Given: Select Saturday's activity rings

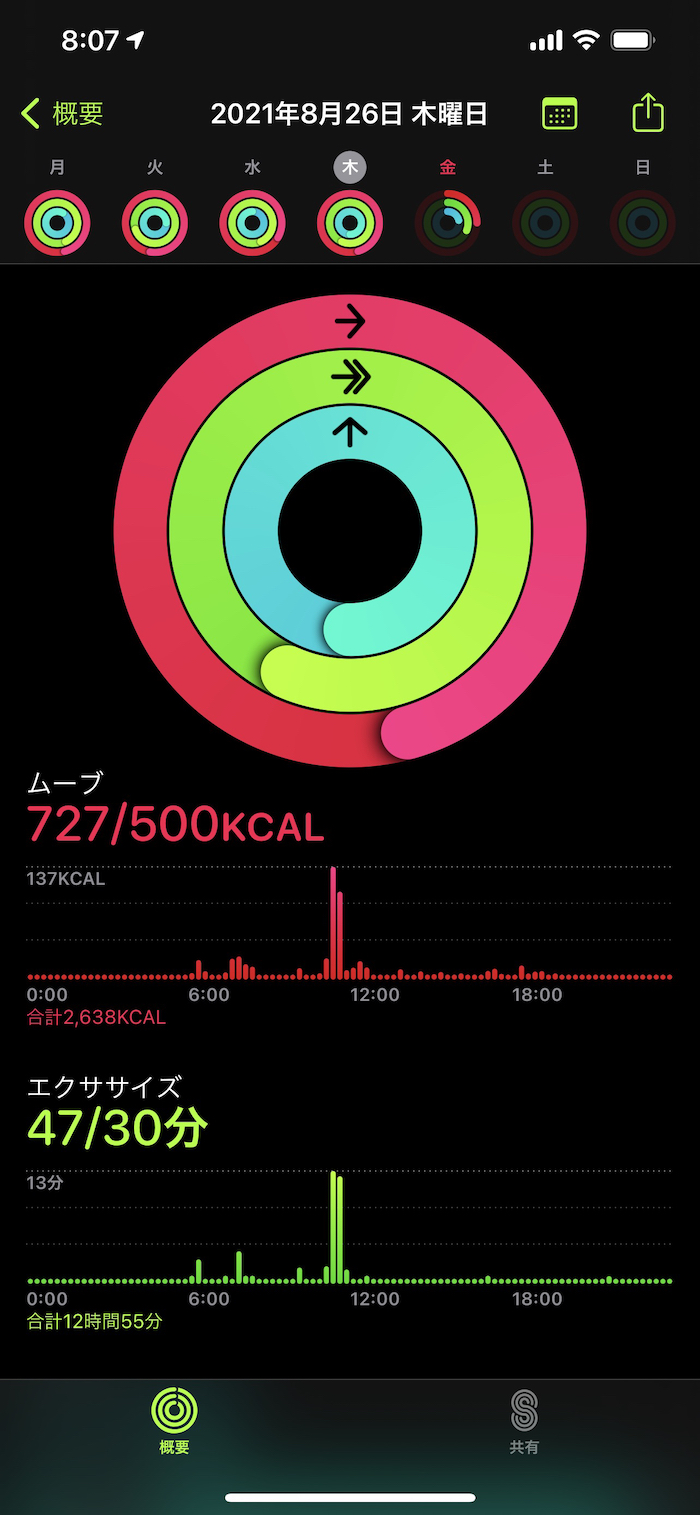Looking at the screenshot, I should pos(545,222).
